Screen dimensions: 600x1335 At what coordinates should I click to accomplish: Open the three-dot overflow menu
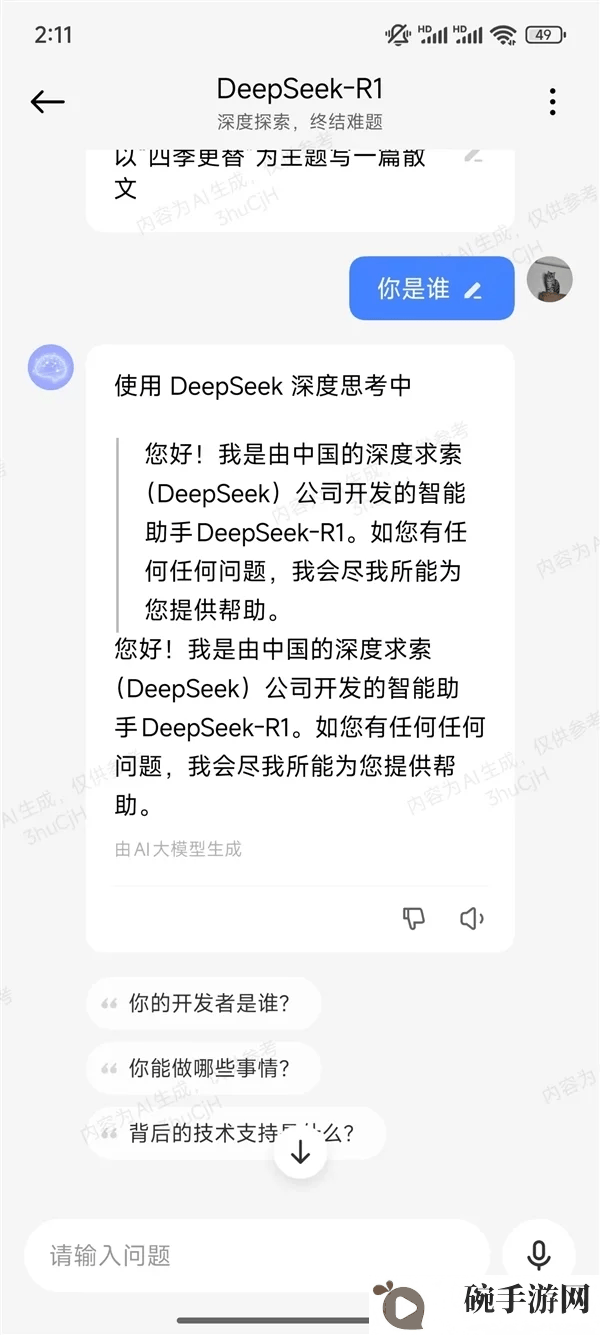552,101
